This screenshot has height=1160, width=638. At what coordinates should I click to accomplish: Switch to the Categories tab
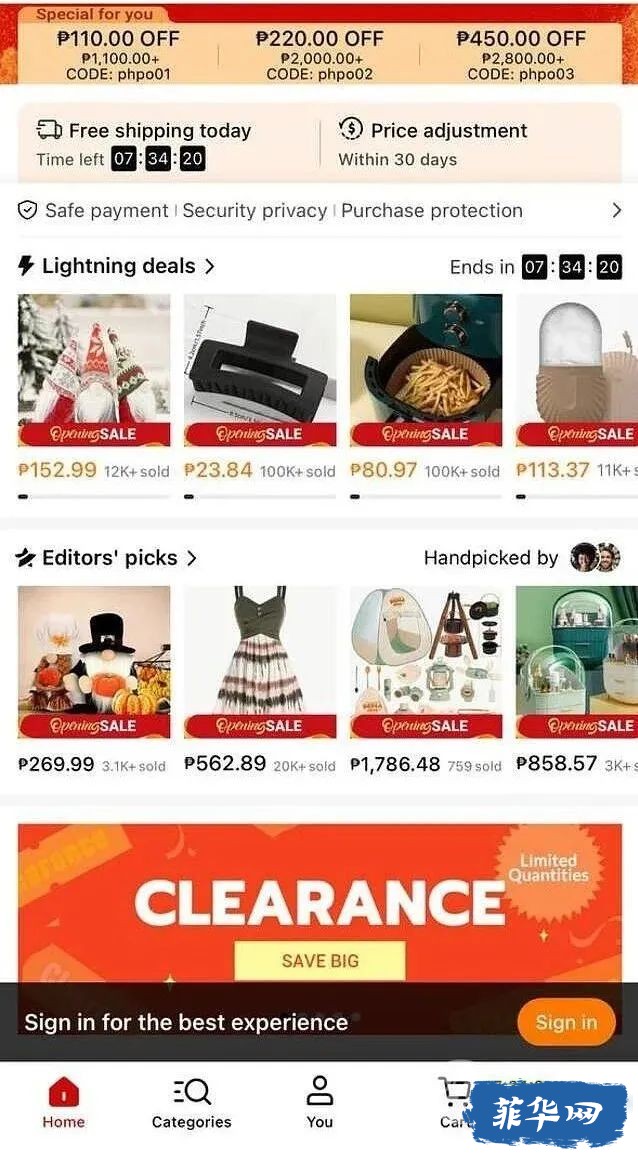coord(191,1103)
